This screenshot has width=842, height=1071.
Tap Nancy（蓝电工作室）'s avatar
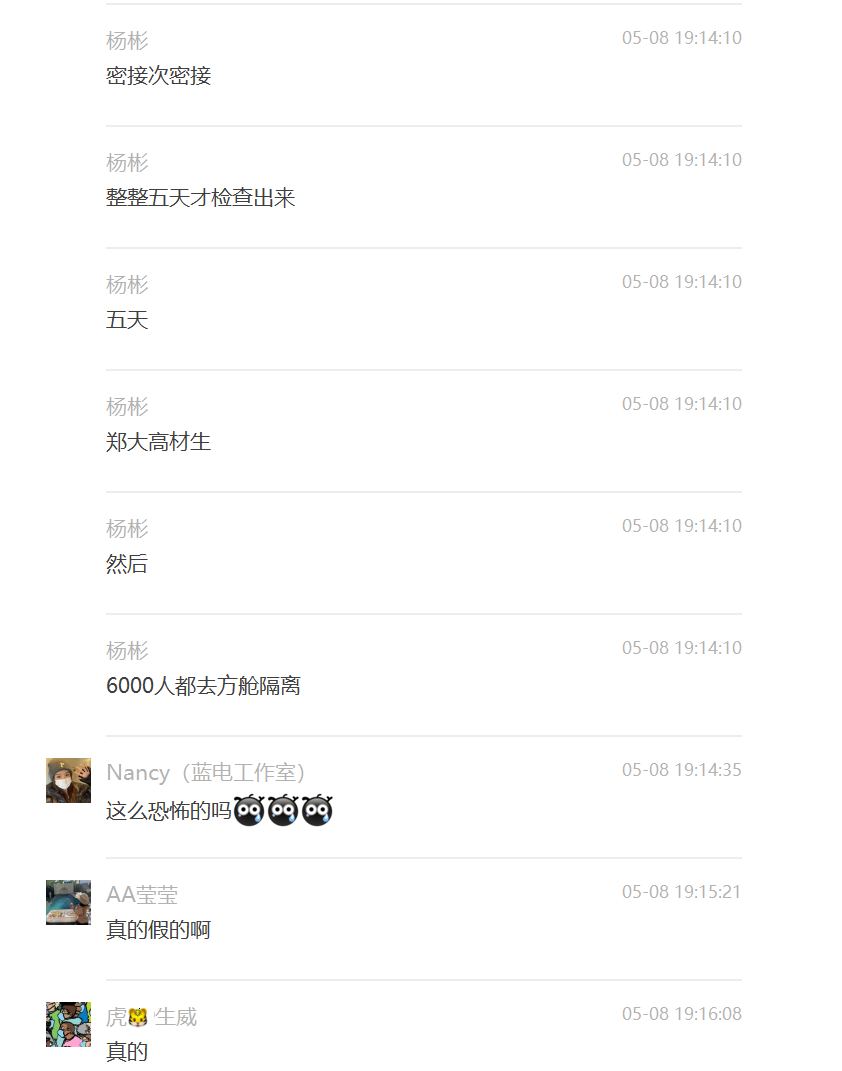pos(68,780)
